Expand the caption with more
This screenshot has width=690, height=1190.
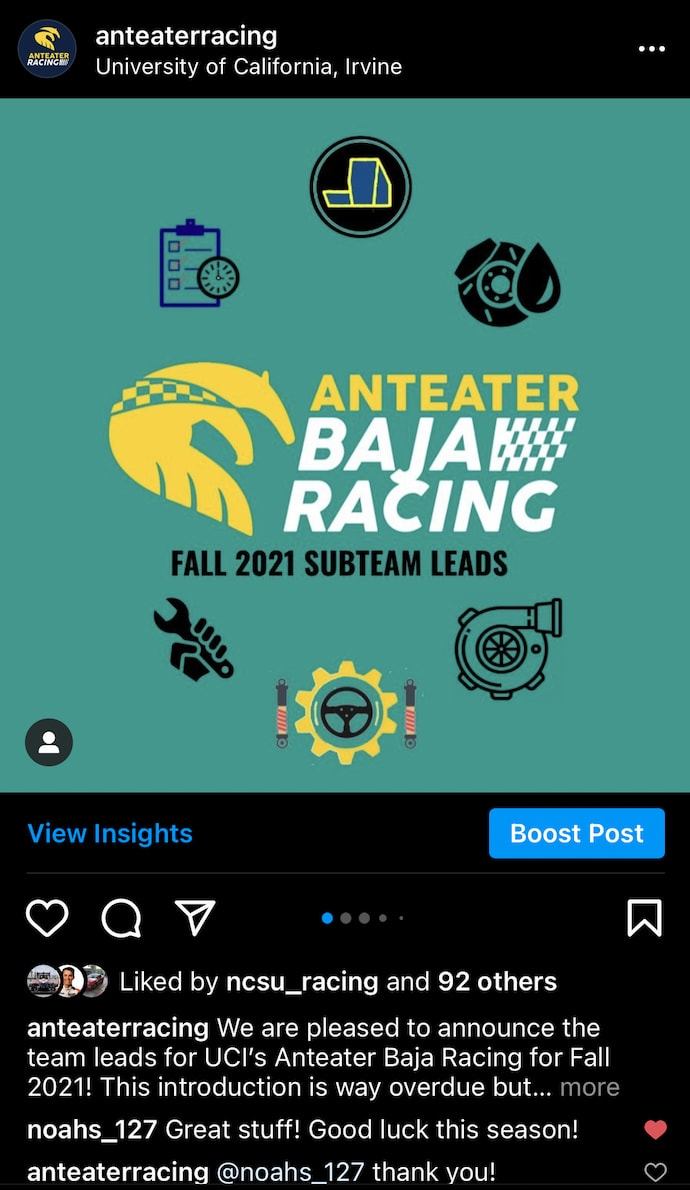click(x=589, y=1087)
